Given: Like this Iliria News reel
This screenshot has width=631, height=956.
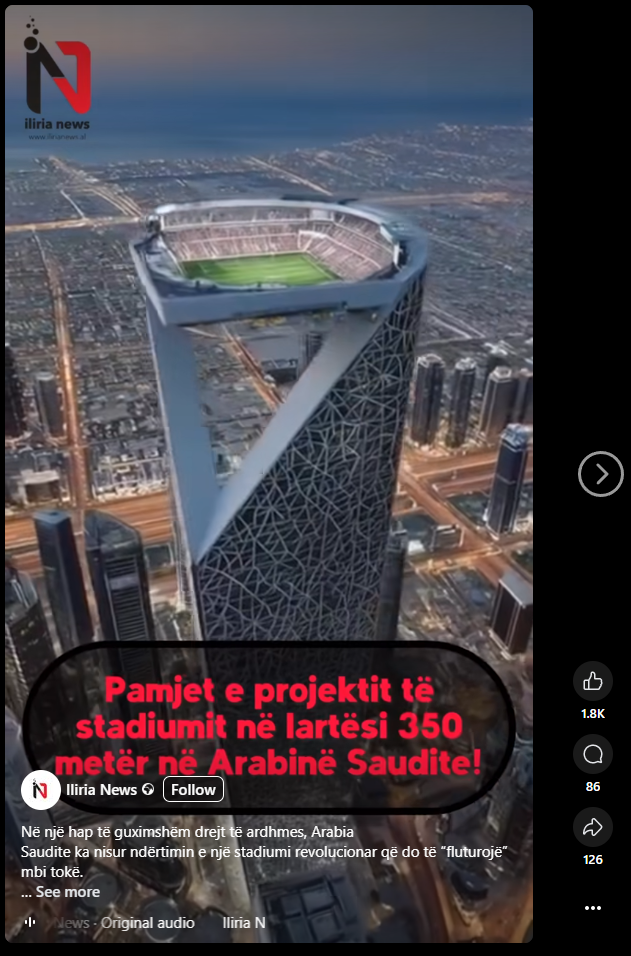Looking at the screenshot, I should coord(592,681).
